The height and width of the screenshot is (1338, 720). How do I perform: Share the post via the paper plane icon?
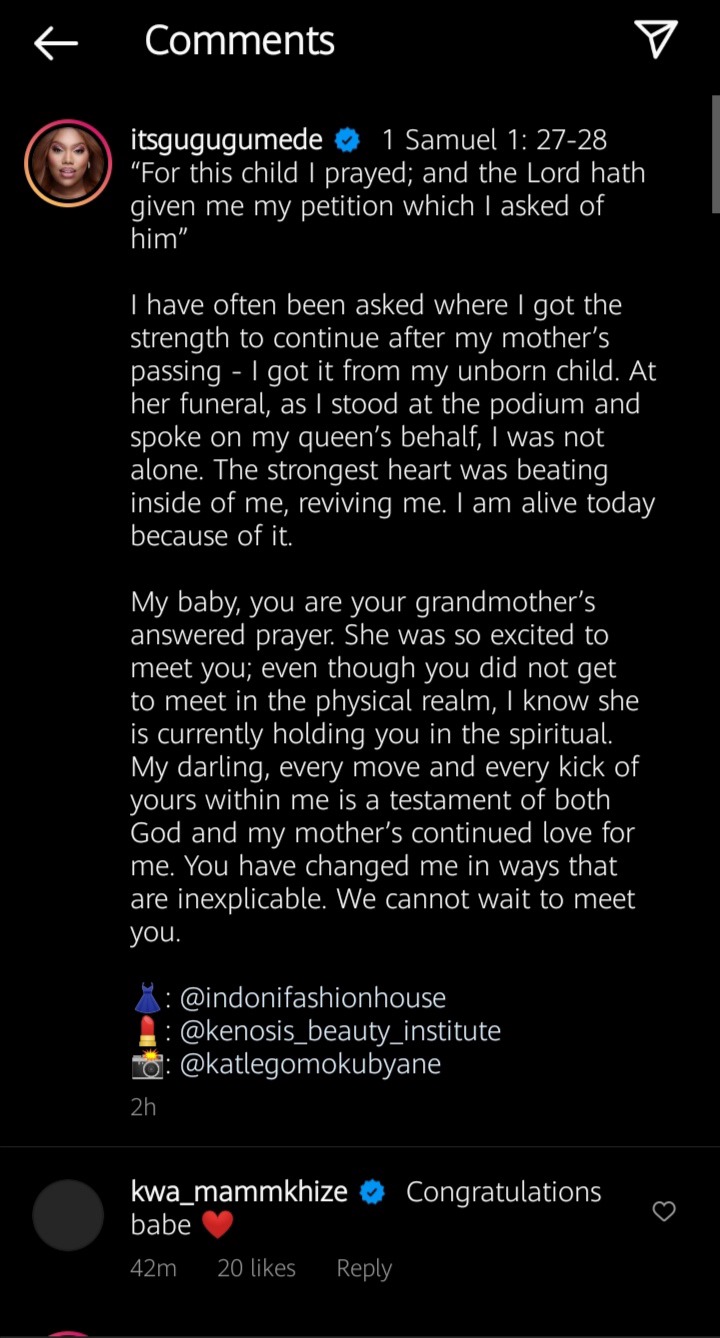[x=656, y=39]
